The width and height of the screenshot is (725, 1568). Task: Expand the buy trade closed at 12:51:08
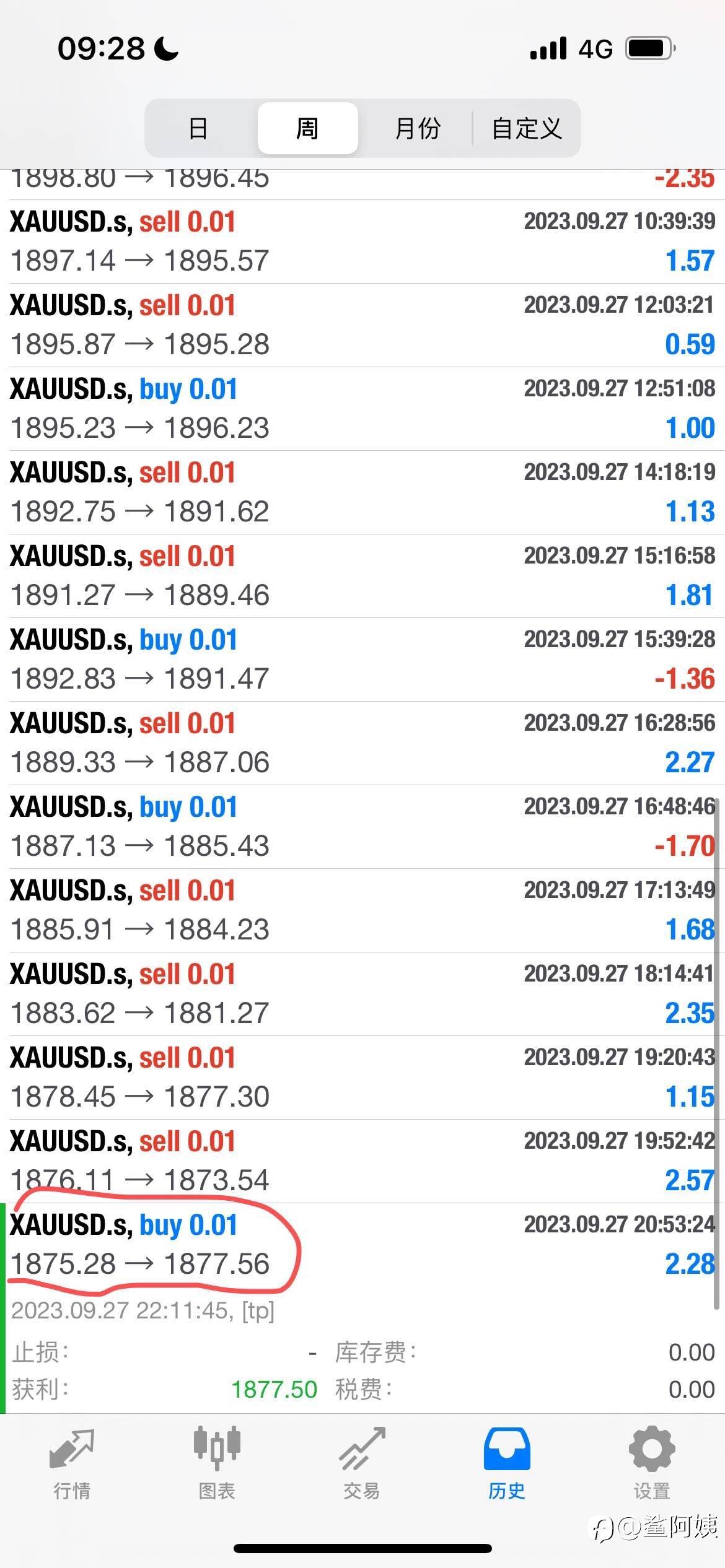click(x=362, y=409)
